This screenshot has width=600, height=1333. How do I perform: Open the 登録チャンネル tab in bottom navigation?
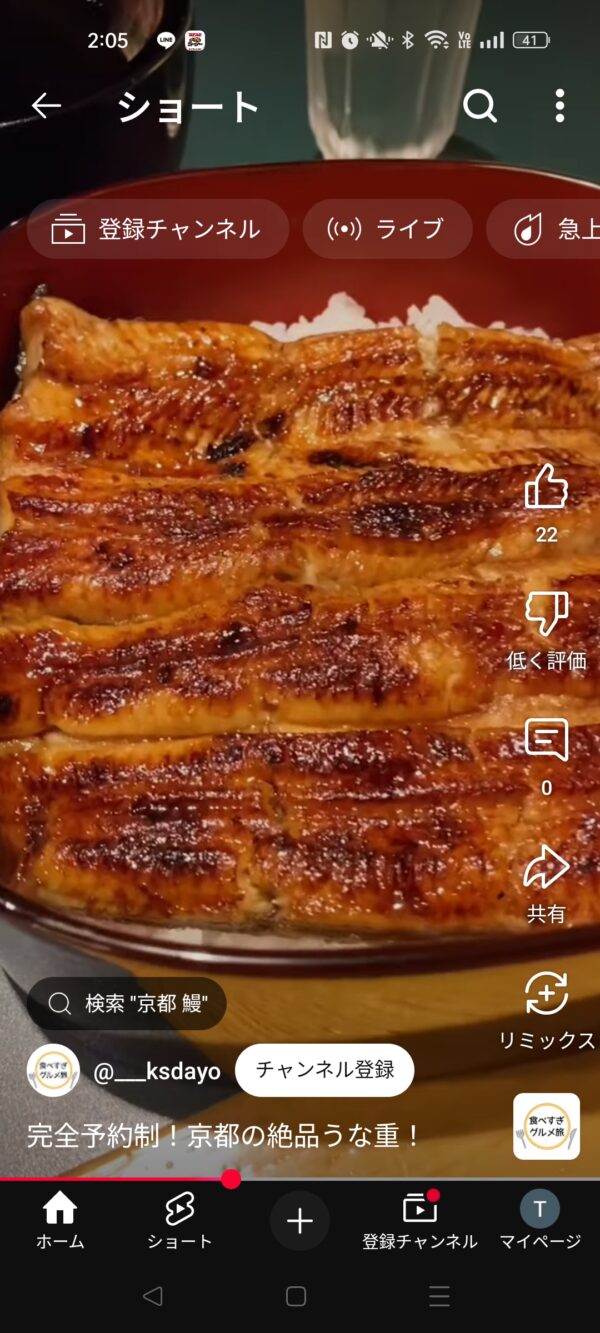coord(420,1220)
